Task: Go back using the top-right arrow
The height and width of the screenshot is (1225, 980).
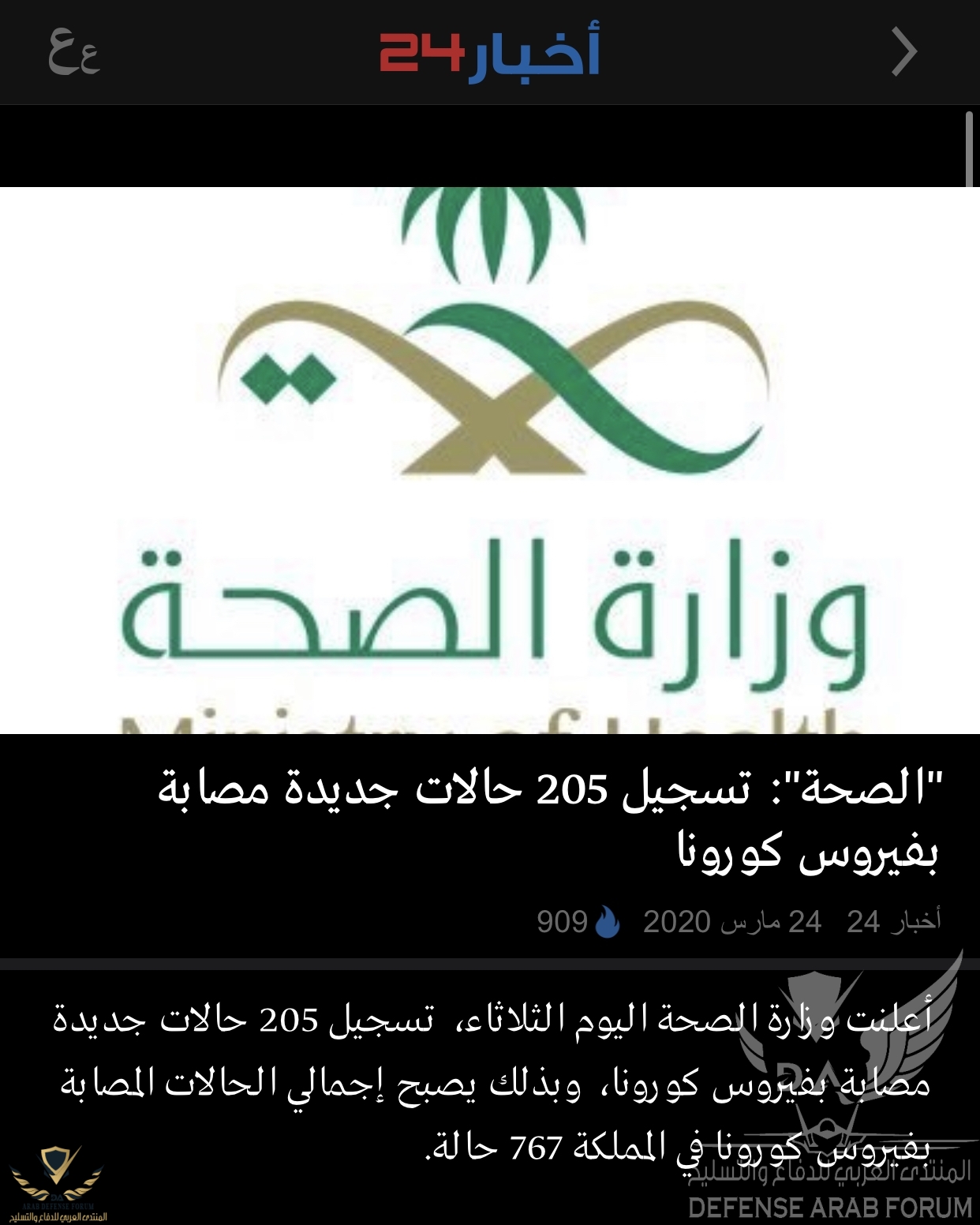Action: [x=904, y=52]
